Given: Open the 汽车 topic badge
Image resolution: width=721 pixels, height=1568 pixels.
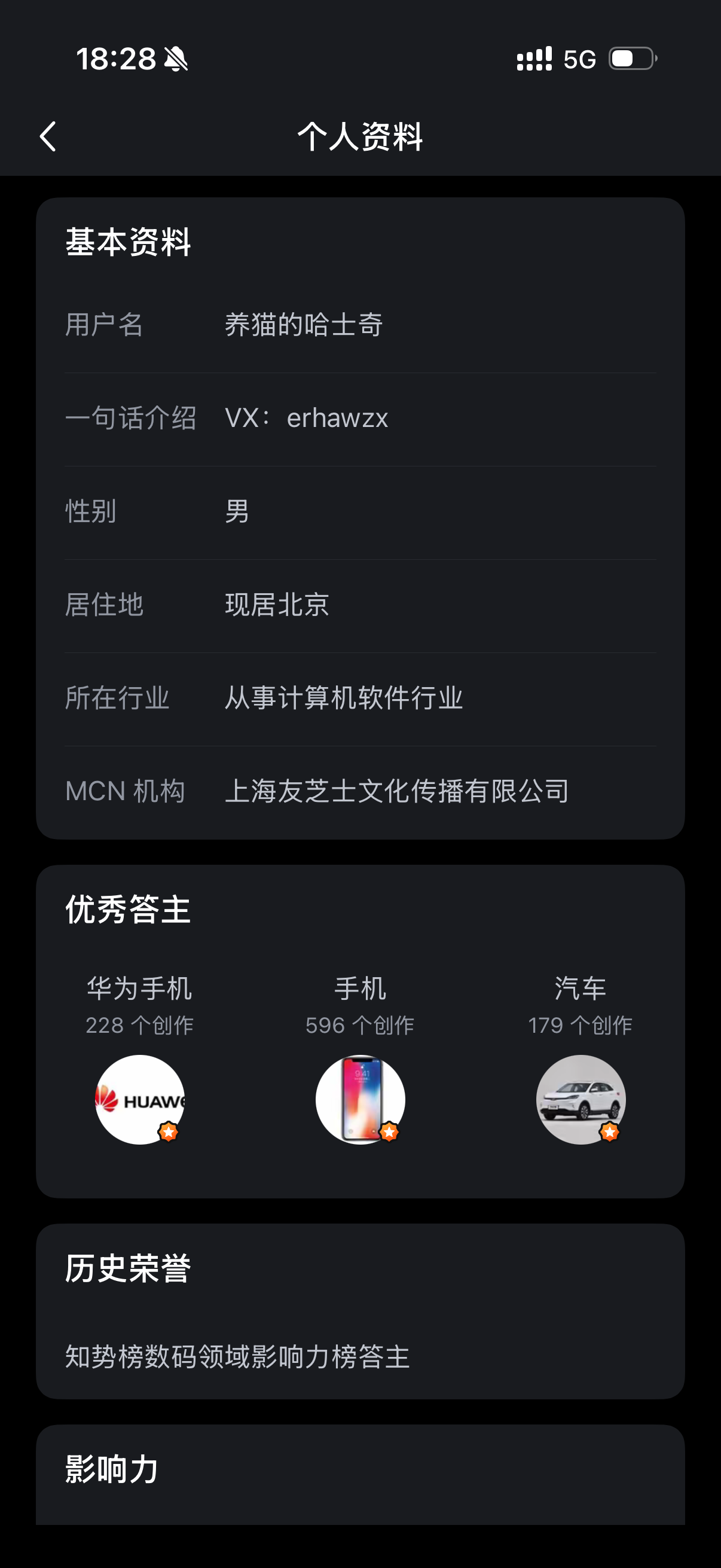Looking at the screenshot, I should (580, 1099).
